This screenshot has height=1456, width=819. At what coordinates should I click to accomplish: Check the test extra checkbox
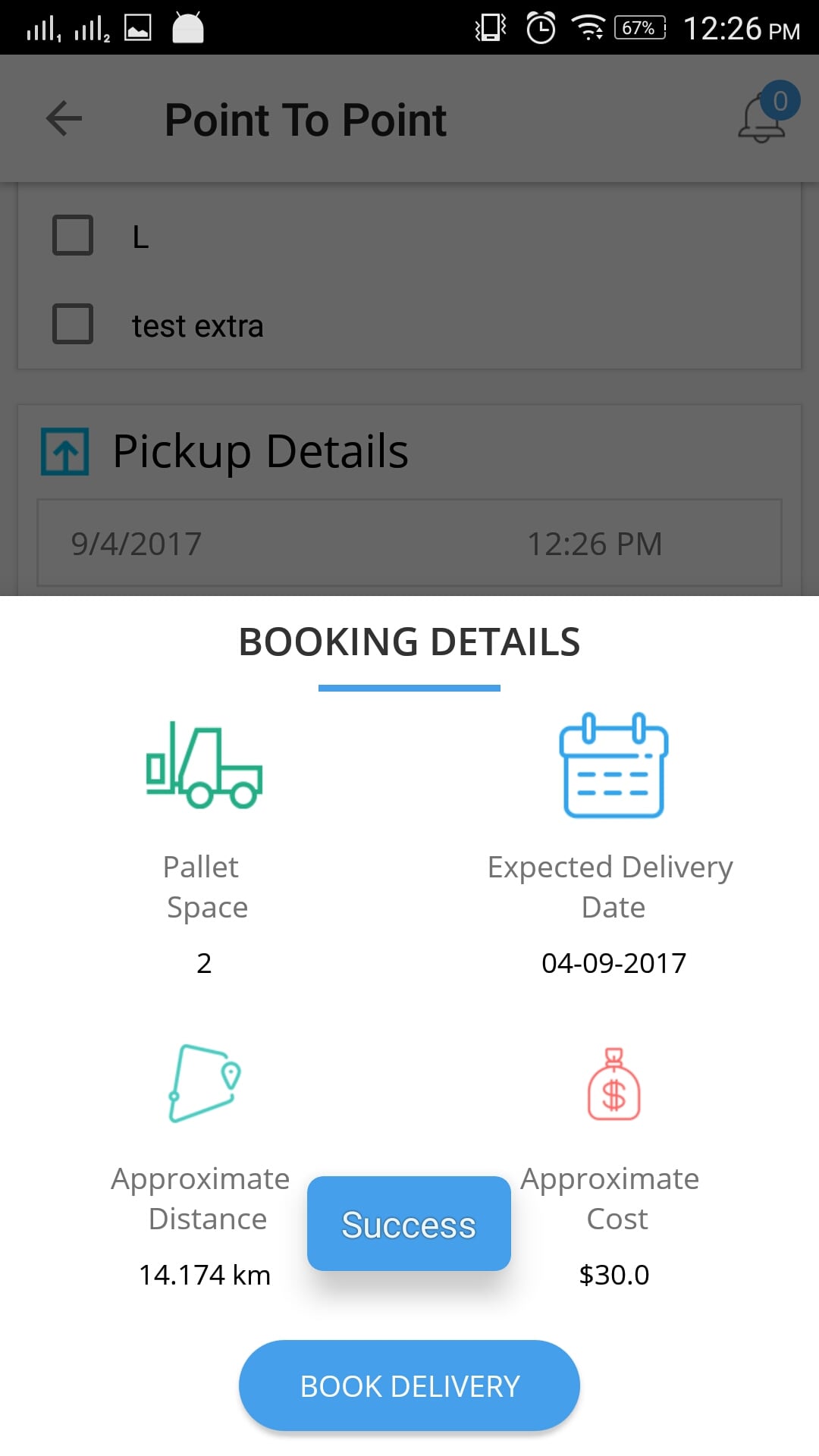[73, 325]
